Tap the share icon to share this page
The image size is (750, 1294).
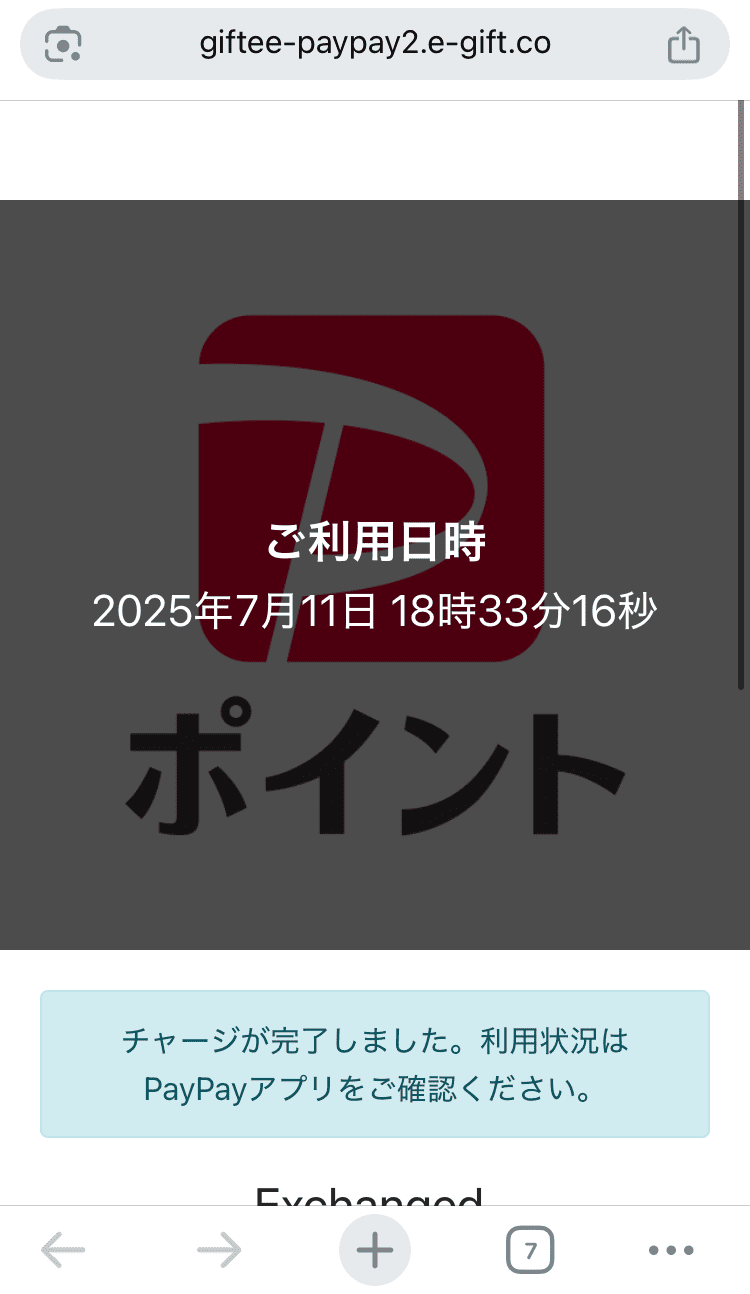tap(684, 44)
